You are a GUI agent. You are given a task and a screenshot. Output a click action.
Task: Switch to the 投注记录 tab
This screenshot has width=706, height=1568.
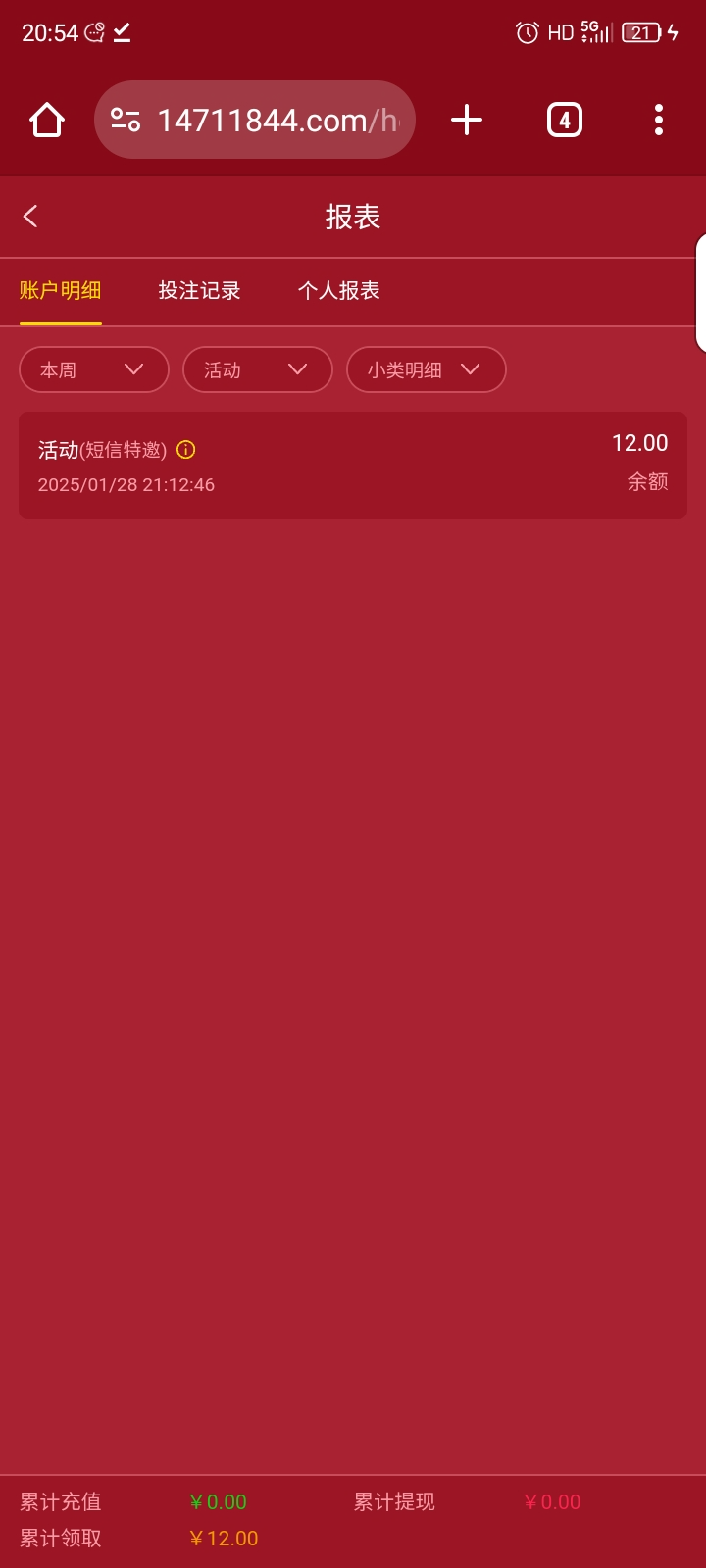tap(199, 291)
